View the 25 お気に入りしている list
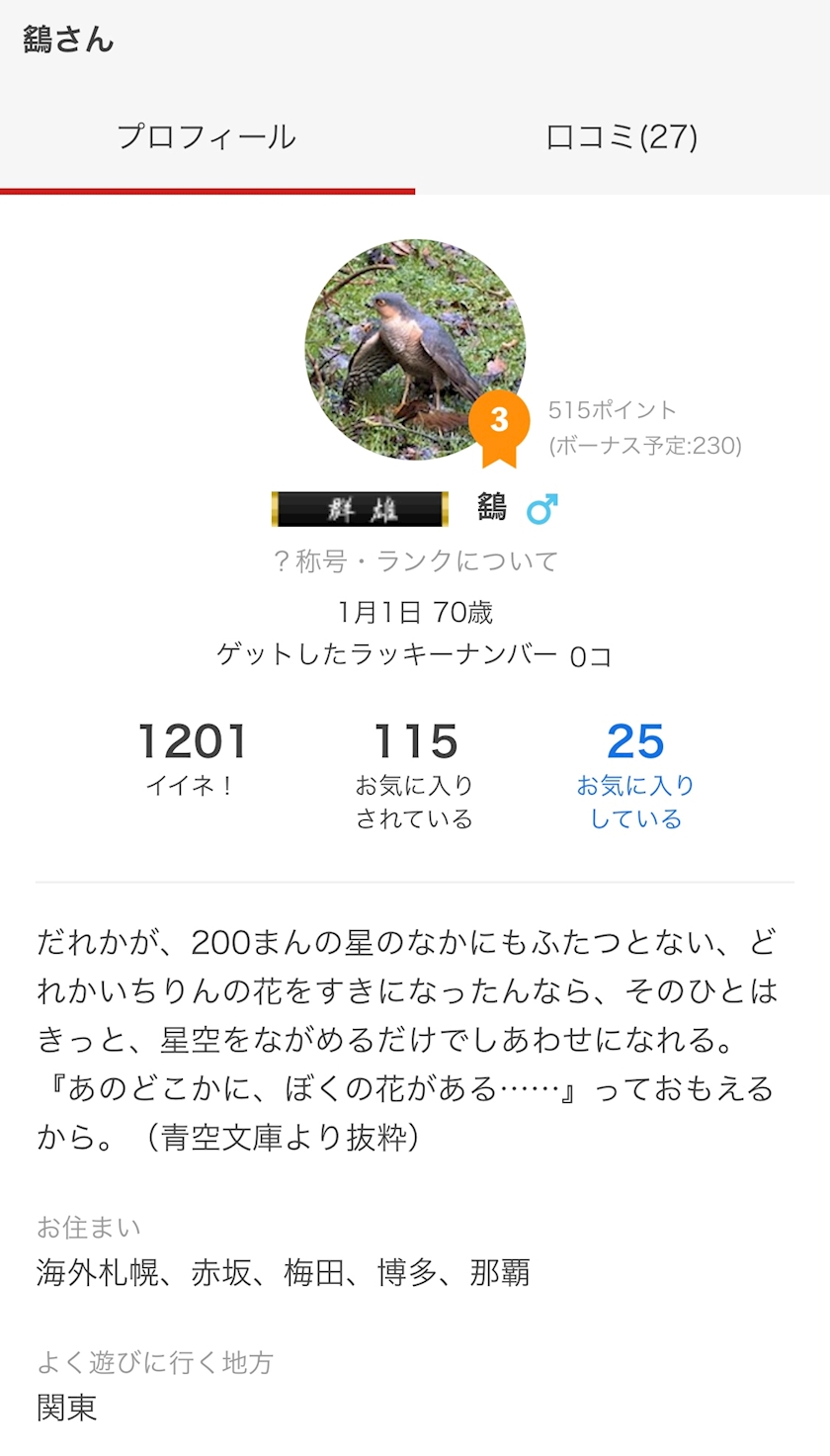Image resolution: width=830 pixels, height=1456 pixels. tap(635, 776)
